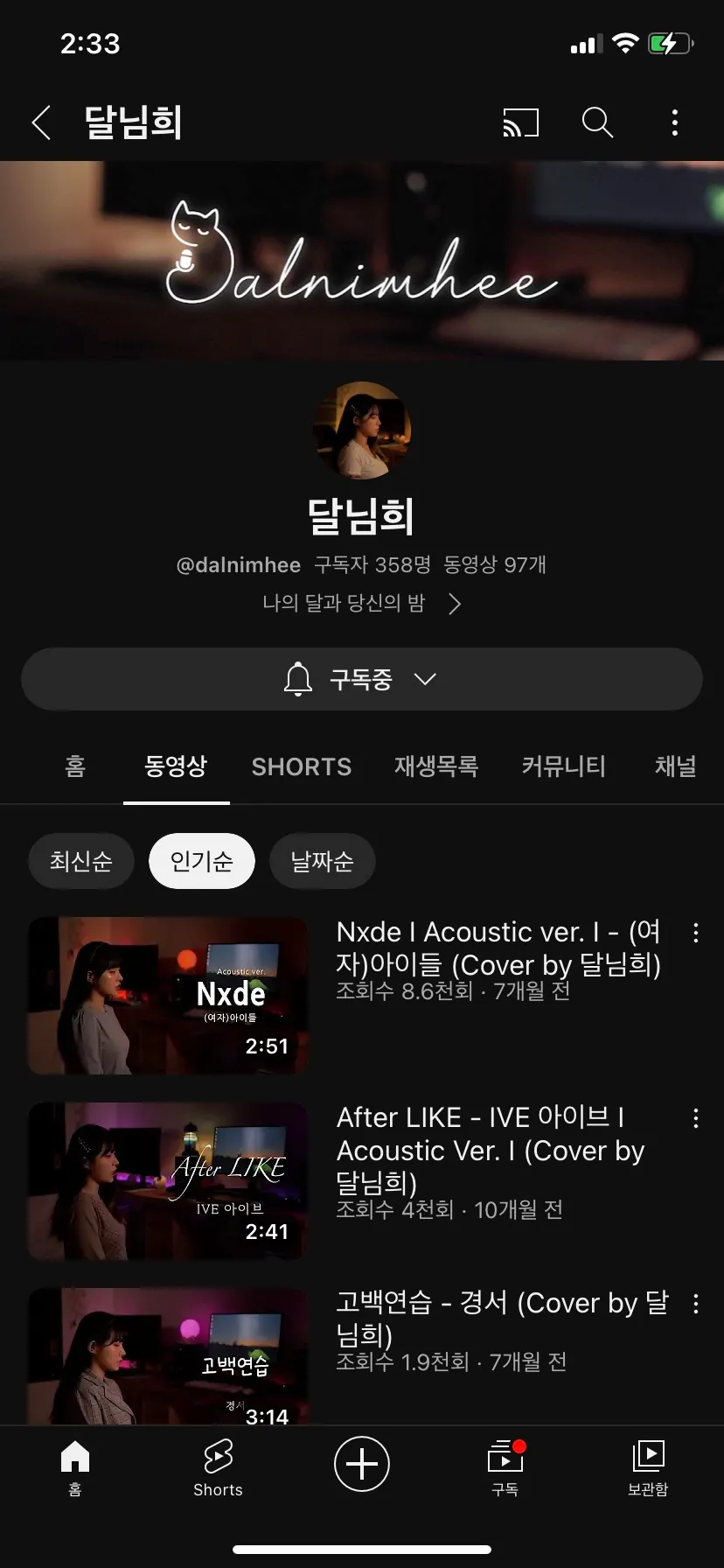Tap the Create plus icon
724x1568 pixels.
pos(361,1465)
